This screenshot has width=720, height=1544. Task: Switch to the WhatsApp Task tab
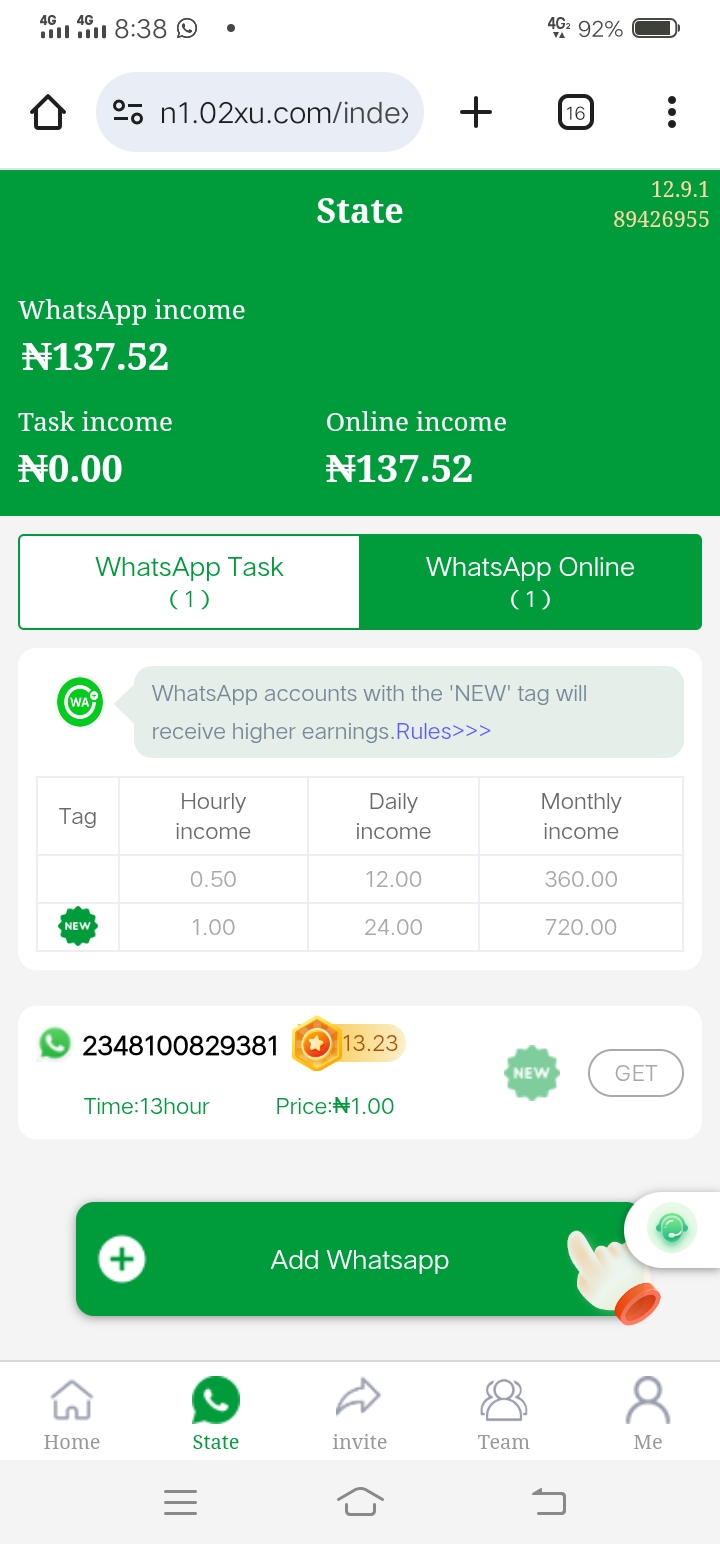[x=189, y=581]
